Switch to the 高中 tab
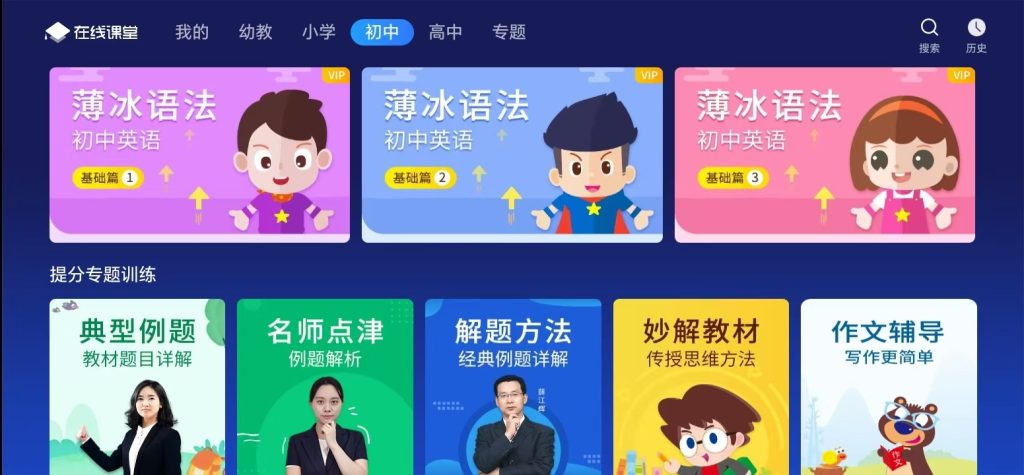Viewport: 1024px width, 475px height. tap(445, 32)
